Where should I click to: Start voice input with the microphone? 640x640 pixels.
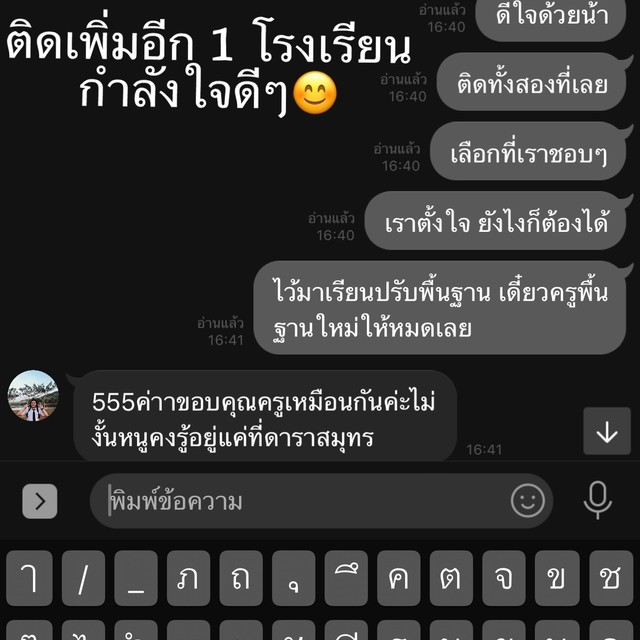point(597,500)
